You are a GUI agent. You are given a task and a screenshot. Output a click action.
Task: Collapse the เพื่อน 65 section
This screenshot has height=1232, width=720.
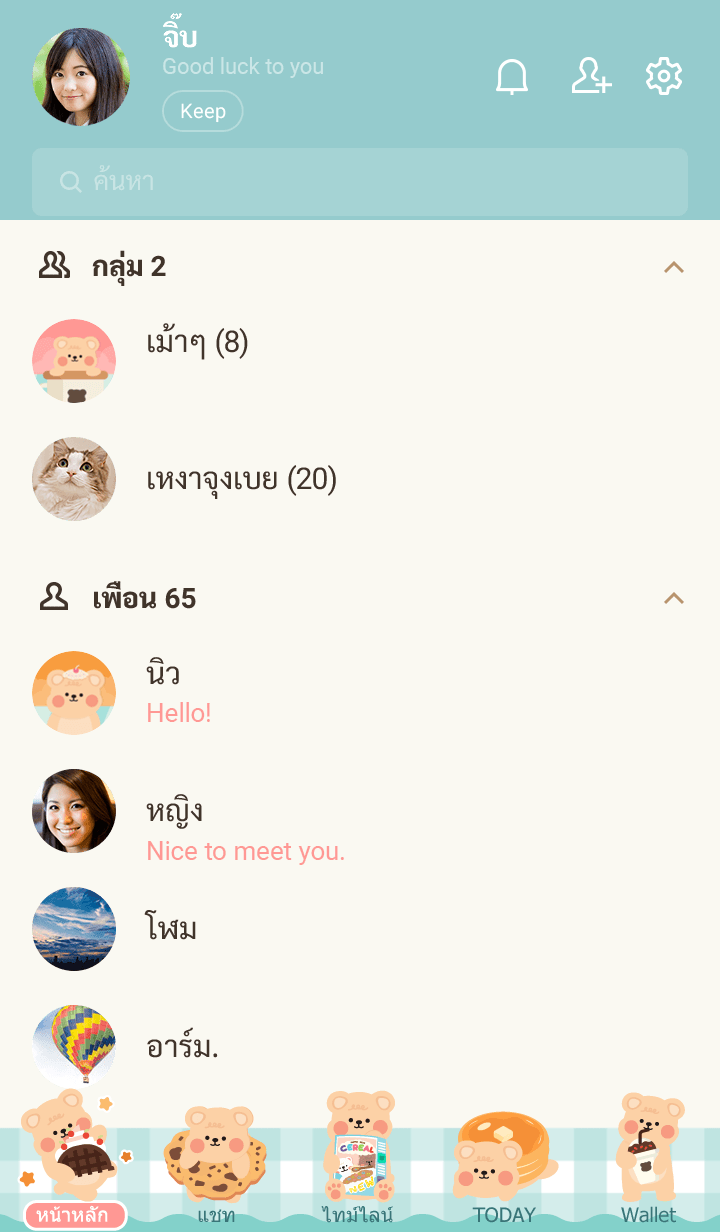[x=674, y=599]
